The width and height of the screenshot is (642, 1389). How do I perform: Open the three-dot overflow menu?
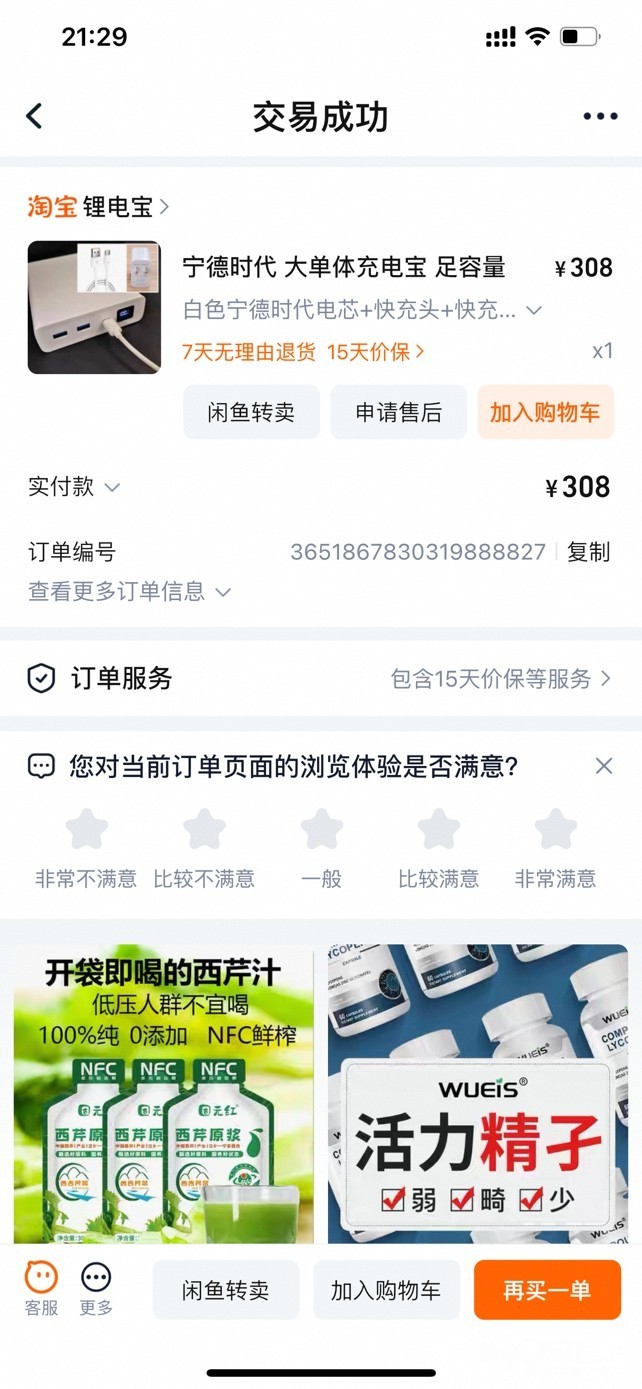[600, 116]
